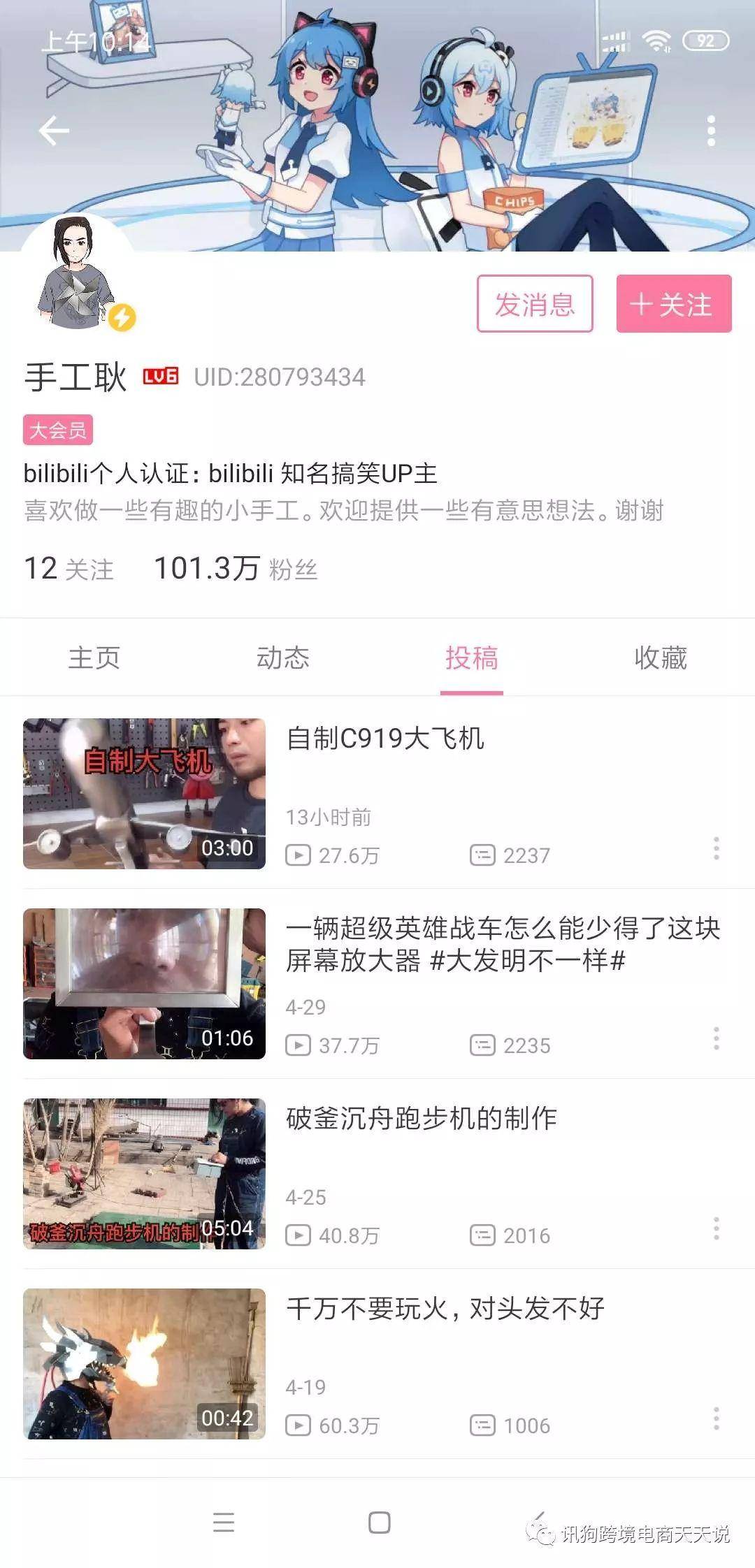This screenshot has width=755, height=1568.
Task: Go to the system home screen
Action: point(379,1523)
